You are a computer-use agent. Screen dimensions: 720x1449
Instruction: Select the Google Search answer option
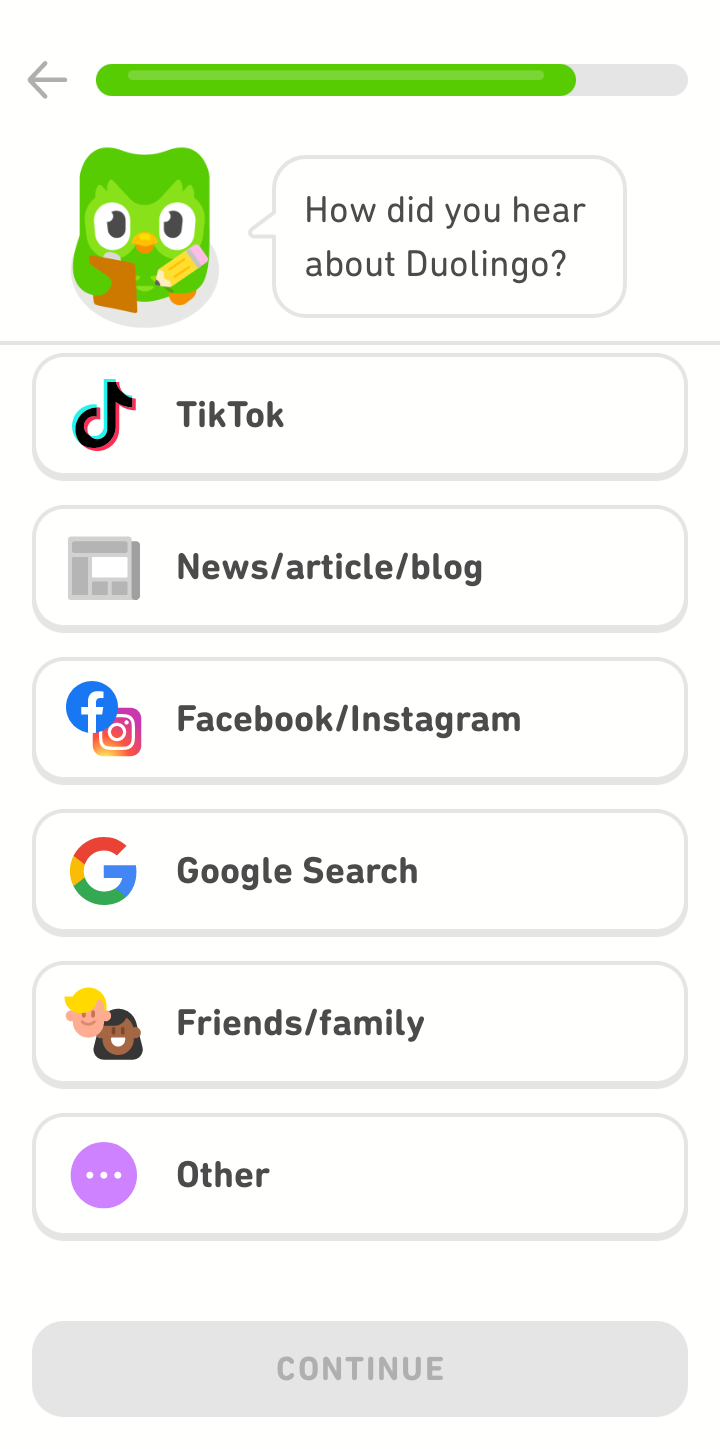click(x=360, y=871)
